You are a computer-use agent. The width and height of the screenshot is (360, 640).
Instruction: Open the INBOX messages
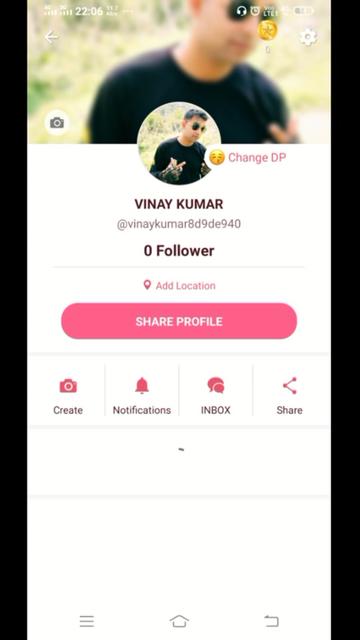pos(216,396)
